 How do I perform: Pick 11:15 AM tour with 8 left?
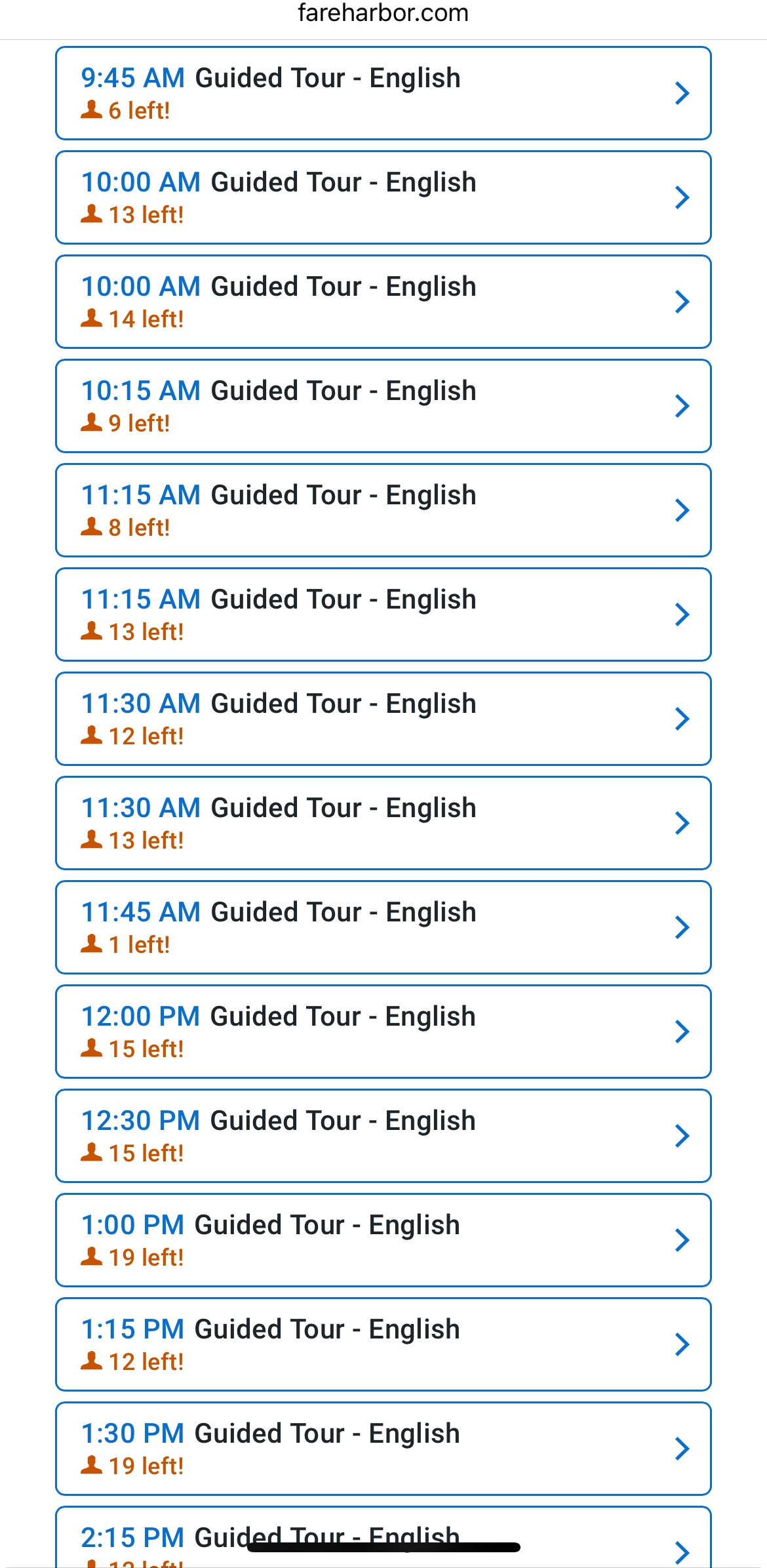point(383,510)
